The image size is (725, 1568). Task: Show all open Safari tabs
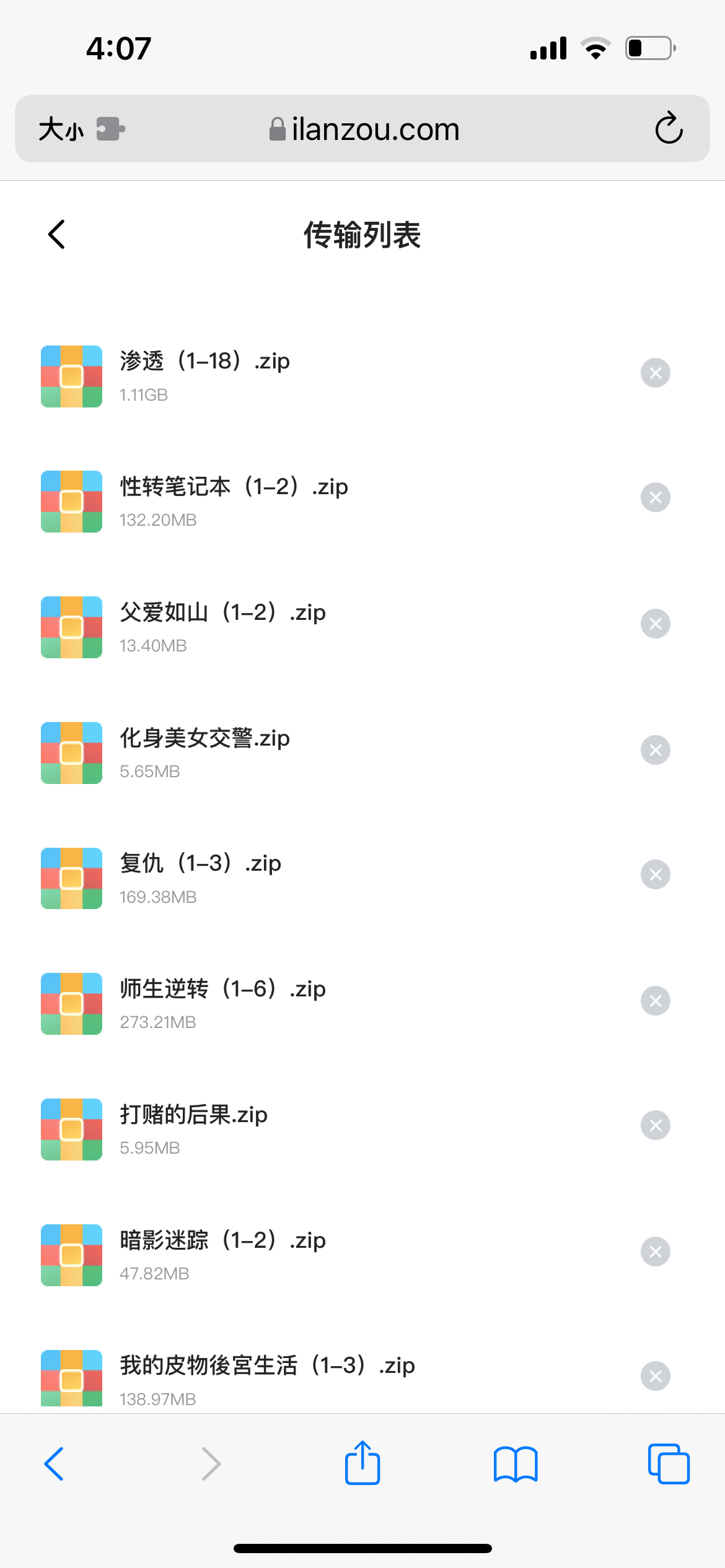[x=669, y=1464]
